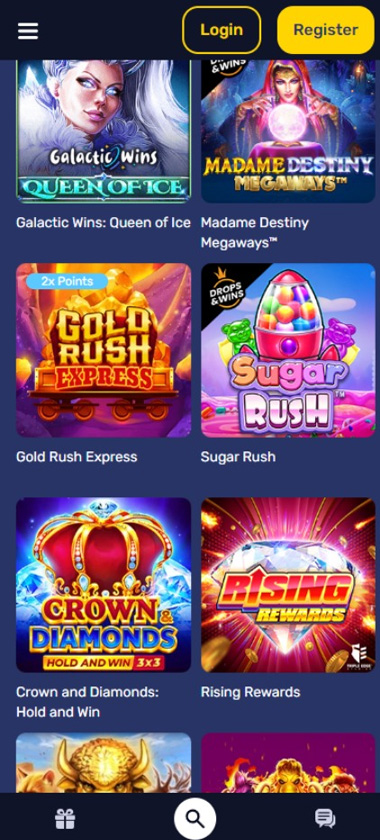
Task: Open the live chat icon
Action: tap(325, 819)
